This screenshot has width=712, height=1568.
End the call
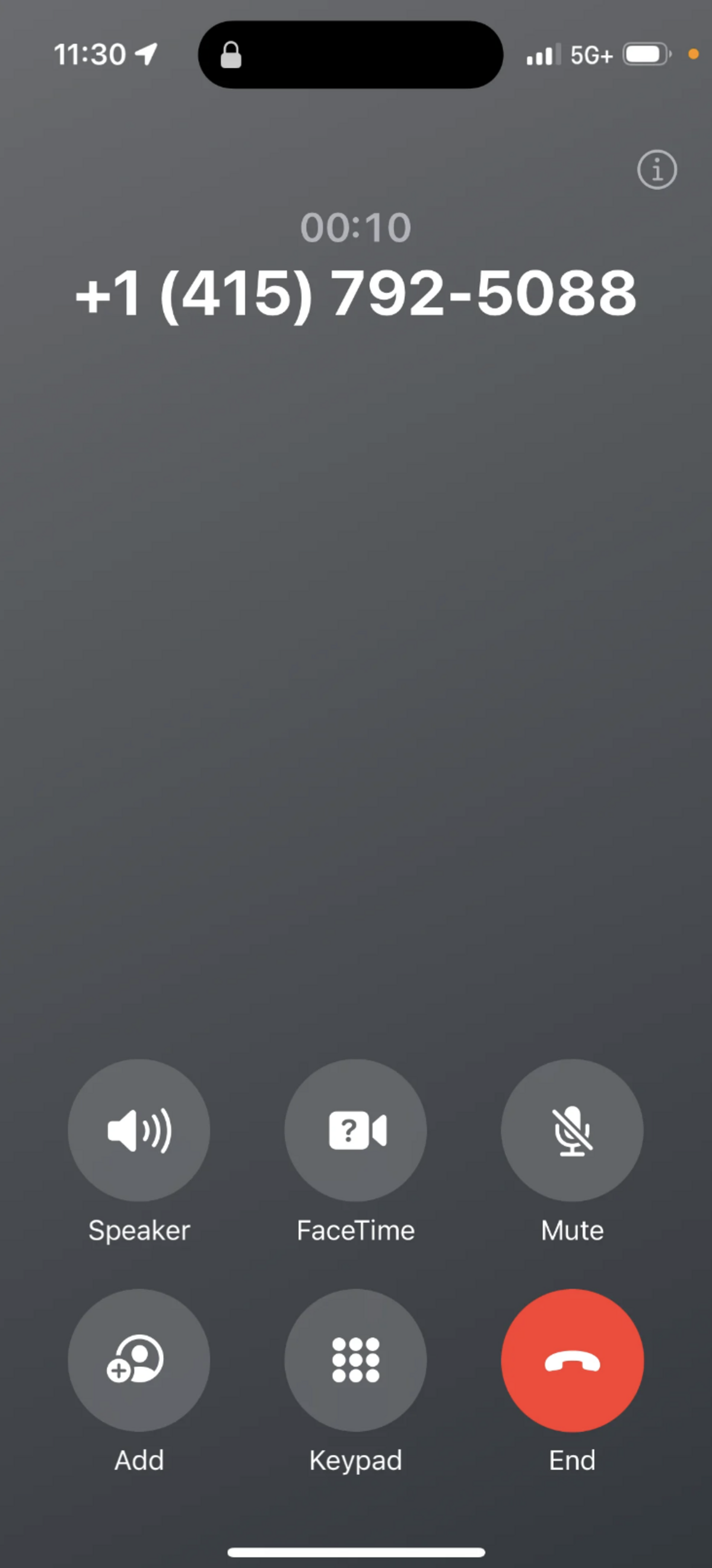tap(572, 1360)
